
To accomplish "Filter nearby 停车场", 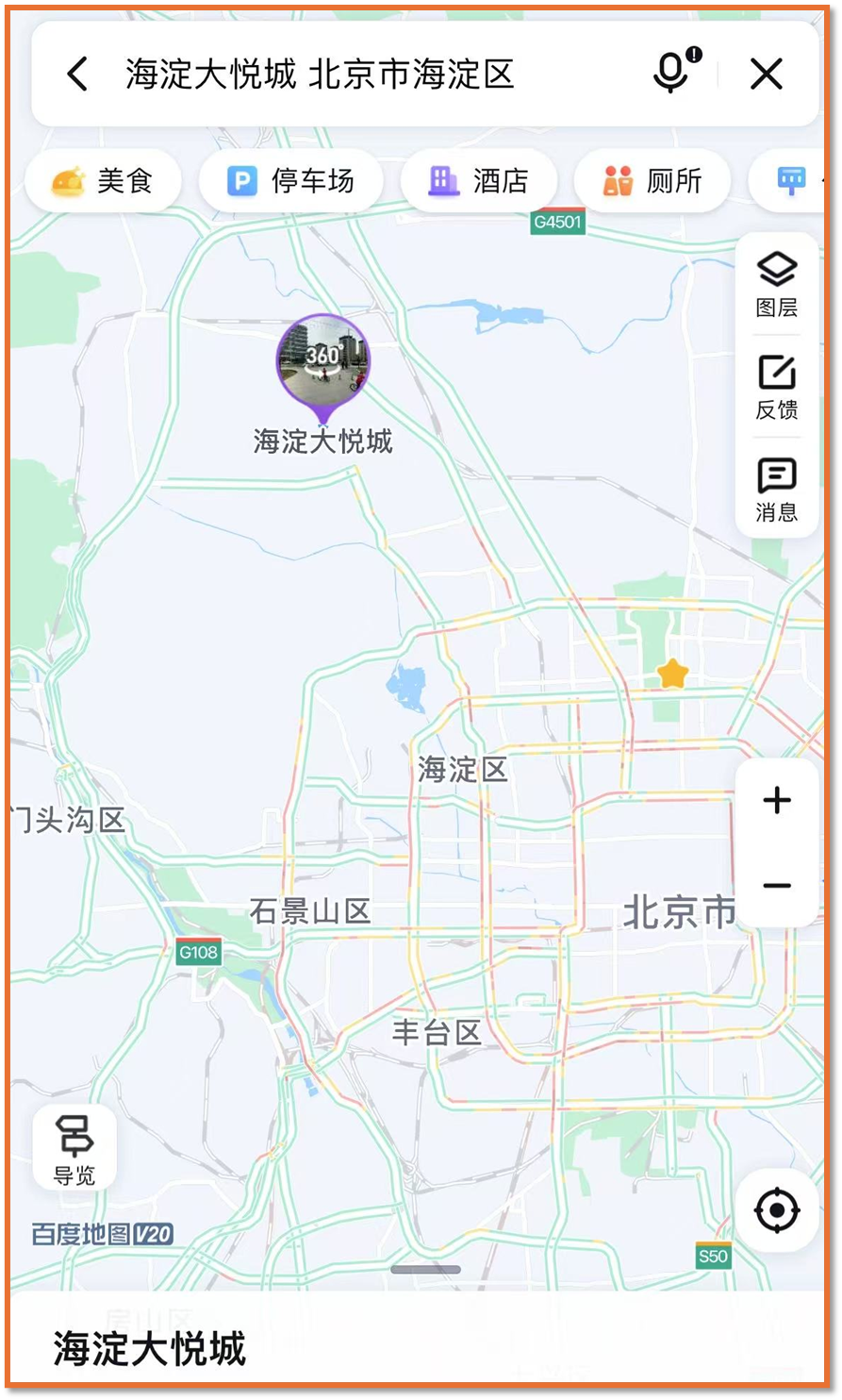I will (x=290, y=180).
